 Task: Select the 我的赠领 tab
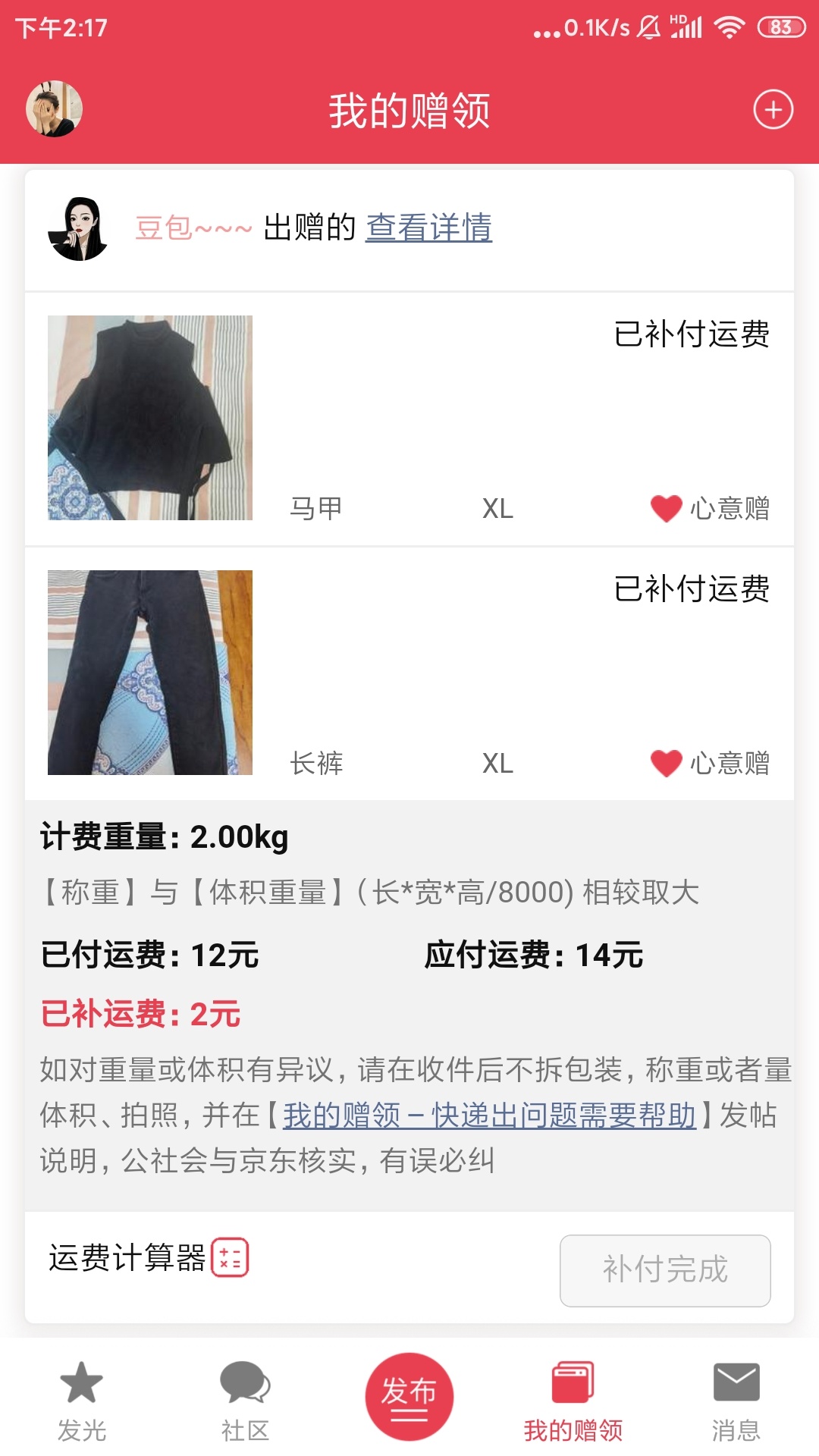coord(573,1401)
